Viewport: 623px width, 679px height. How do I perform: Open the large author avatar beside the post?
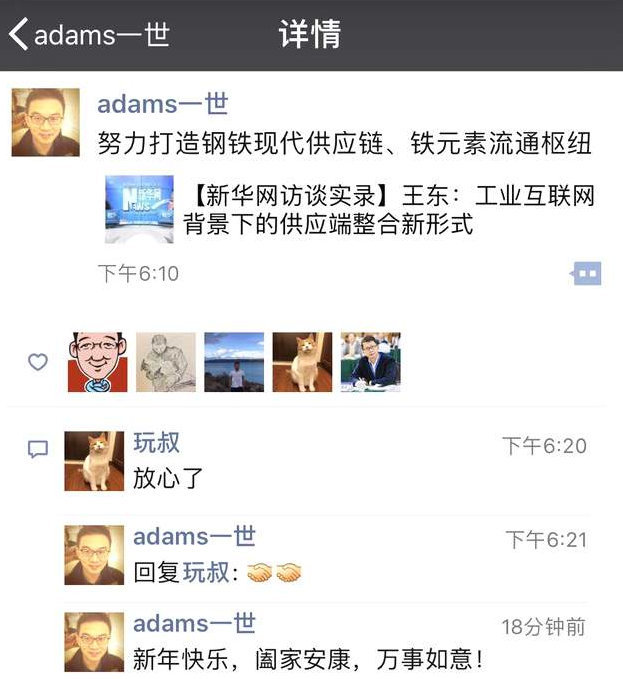(46, 122)
